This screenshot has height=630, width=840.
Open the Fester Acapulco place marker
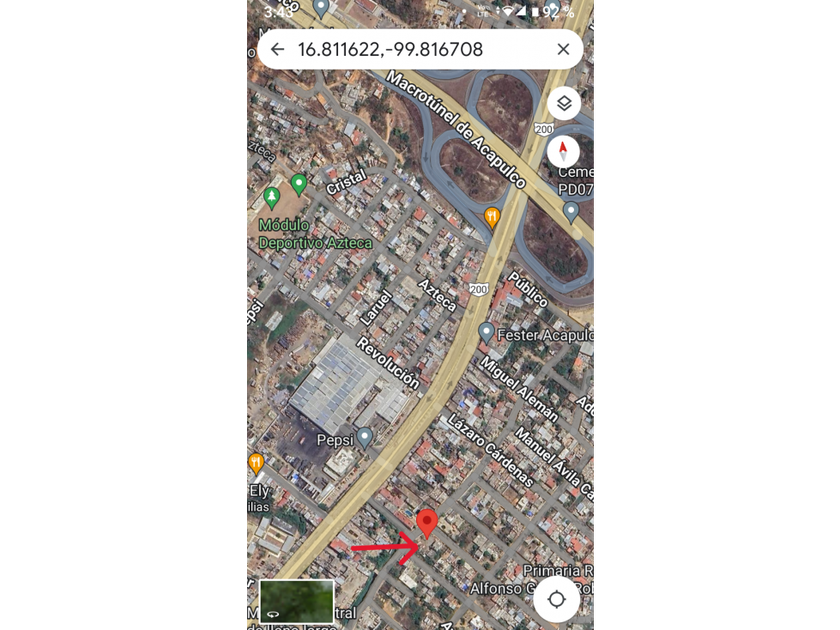(486, 332)
